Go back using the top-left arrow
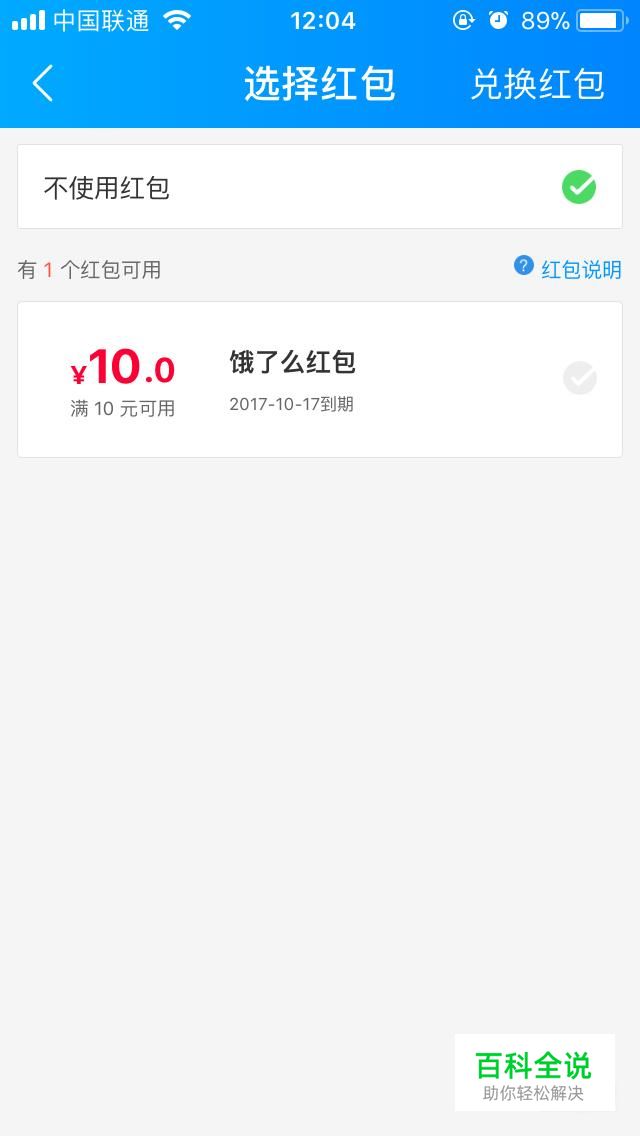The width and height of the screenshot is (640, 1136). [43, 83]
